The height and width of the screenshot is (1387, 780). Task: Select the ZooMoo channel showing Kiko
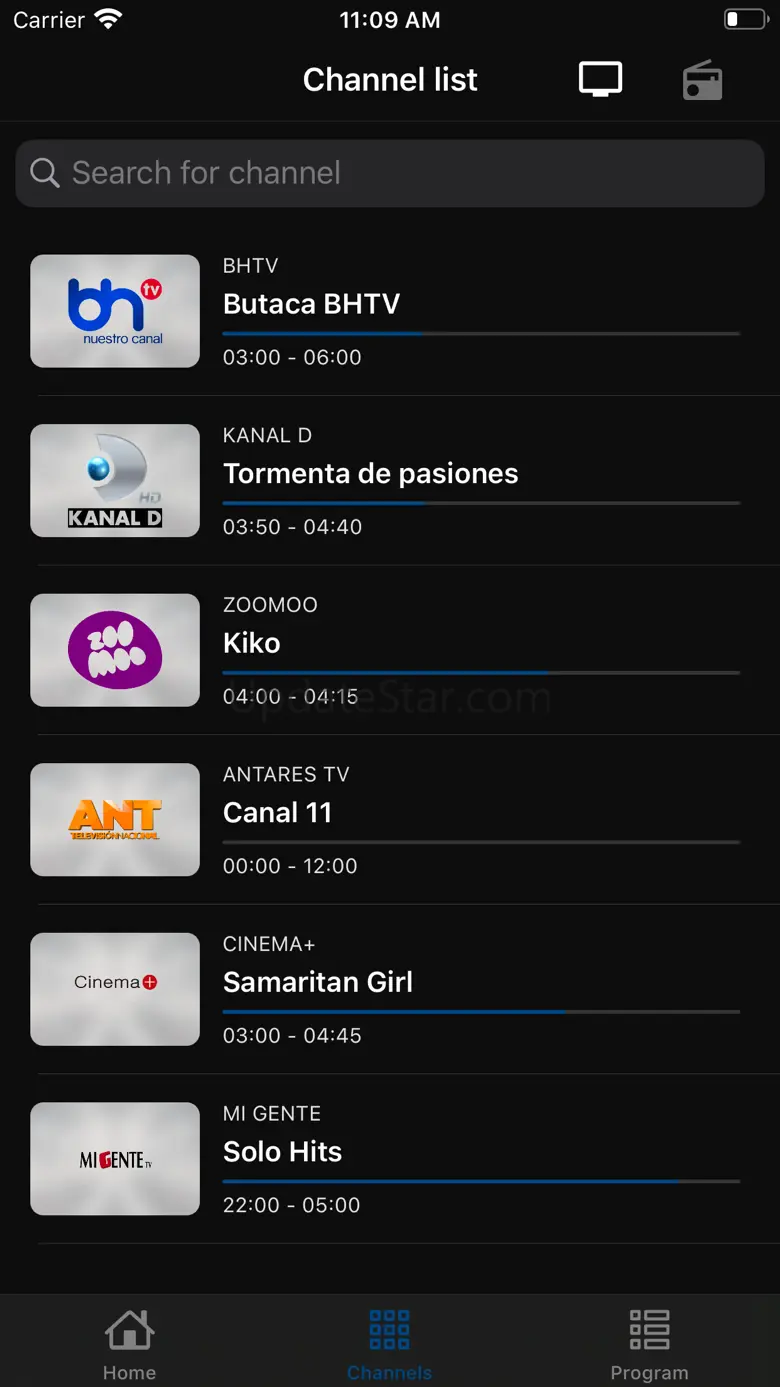390,650
